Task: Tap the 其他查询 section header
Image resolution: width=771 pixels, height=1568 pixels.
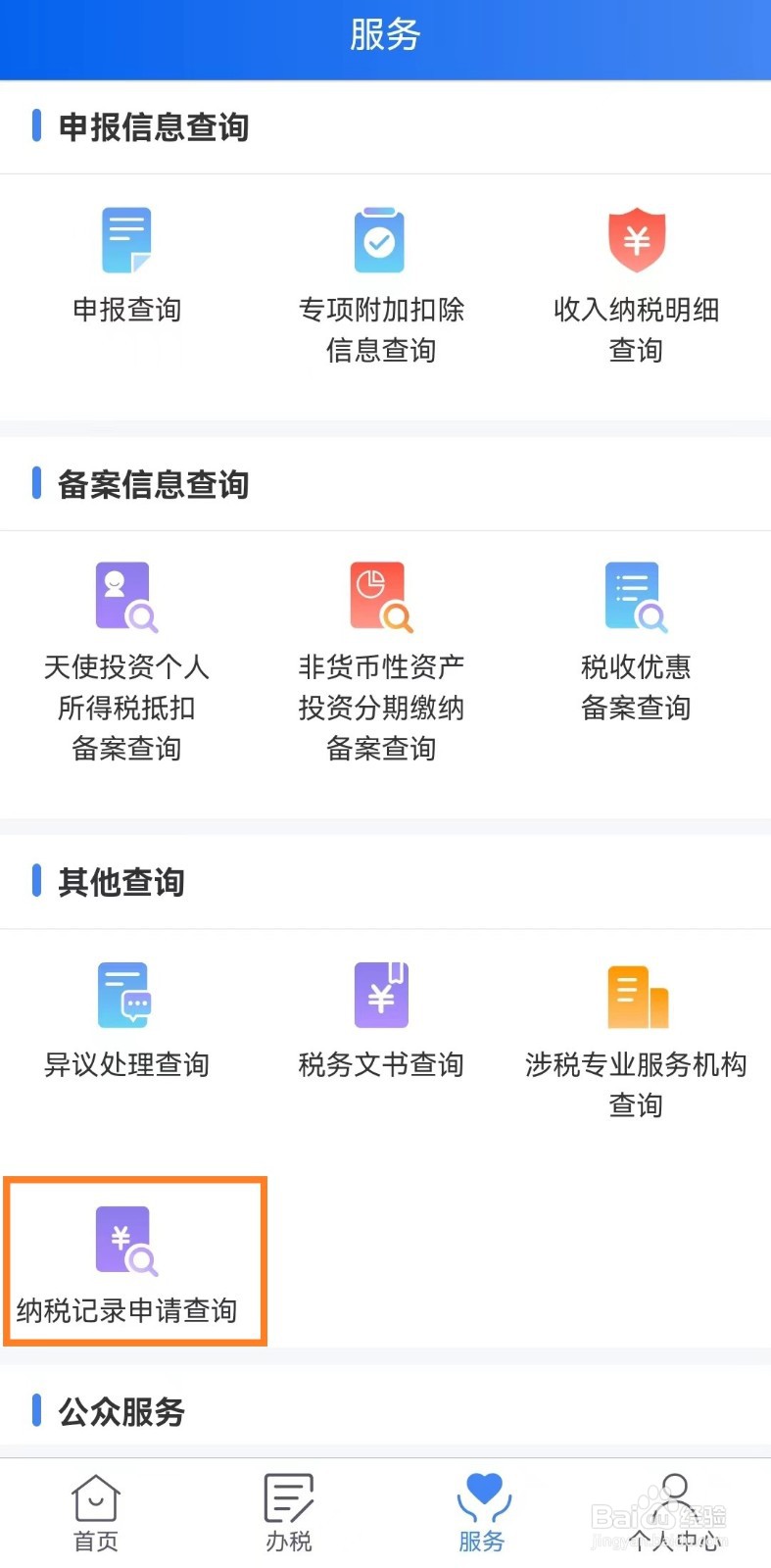Action: click(120, 882)
